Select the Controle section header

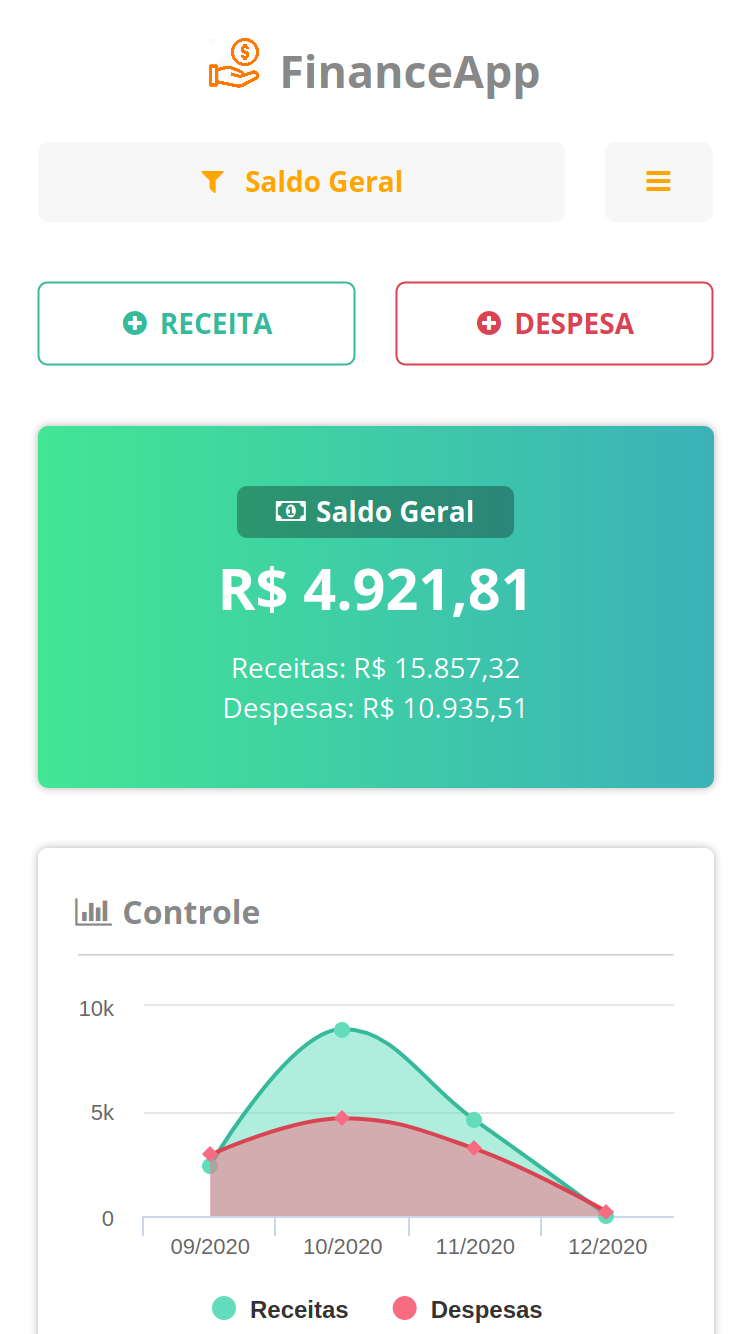(169, 911)
